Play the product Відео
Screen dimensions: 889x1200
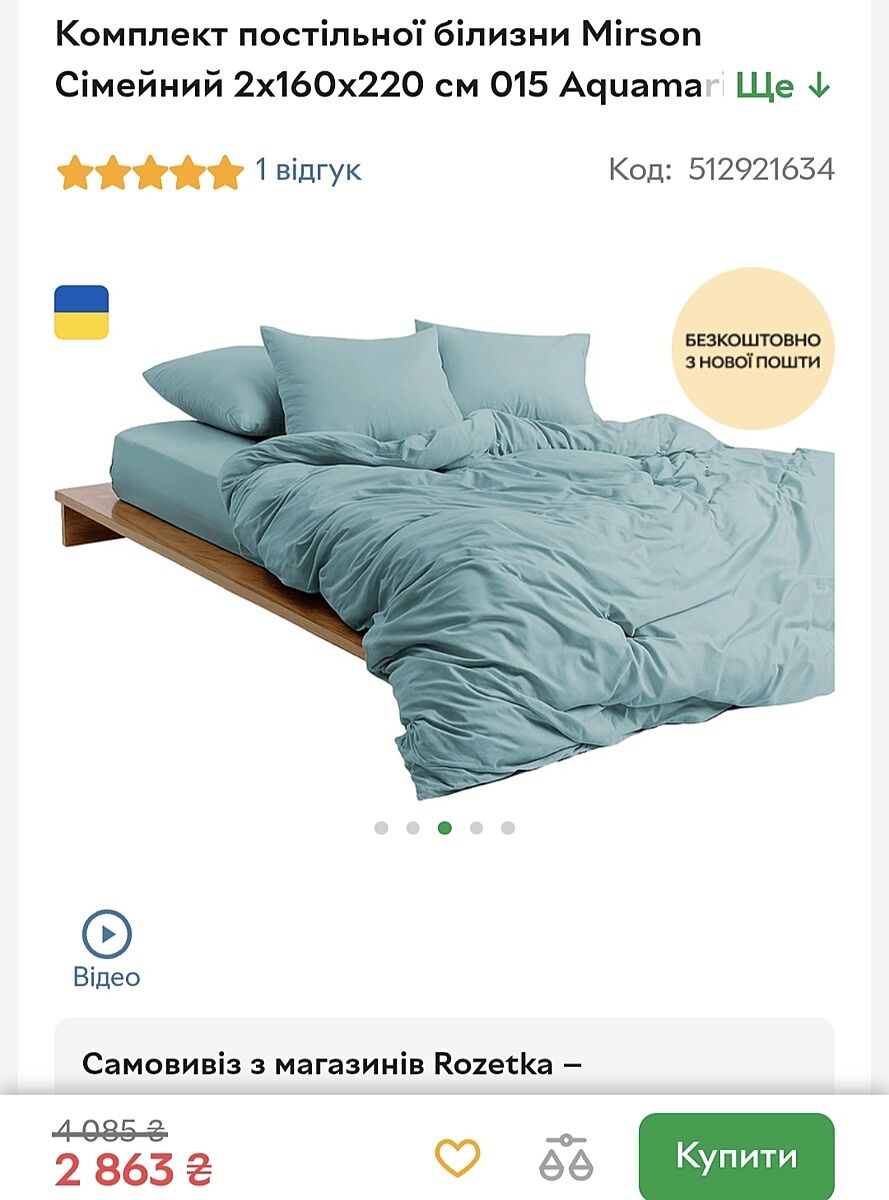[x=107, y=948]
